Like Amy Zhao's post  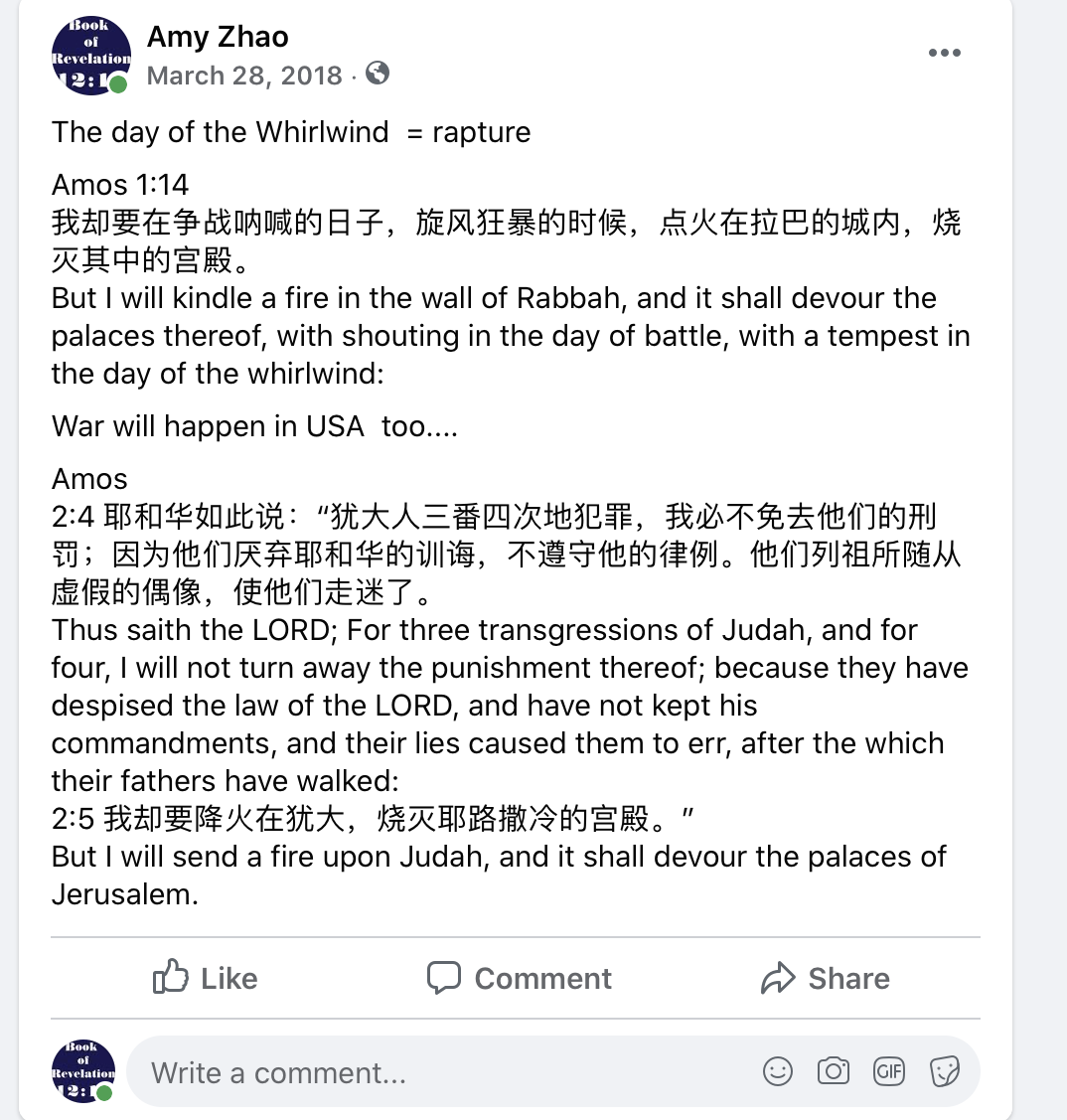point(206,978)
